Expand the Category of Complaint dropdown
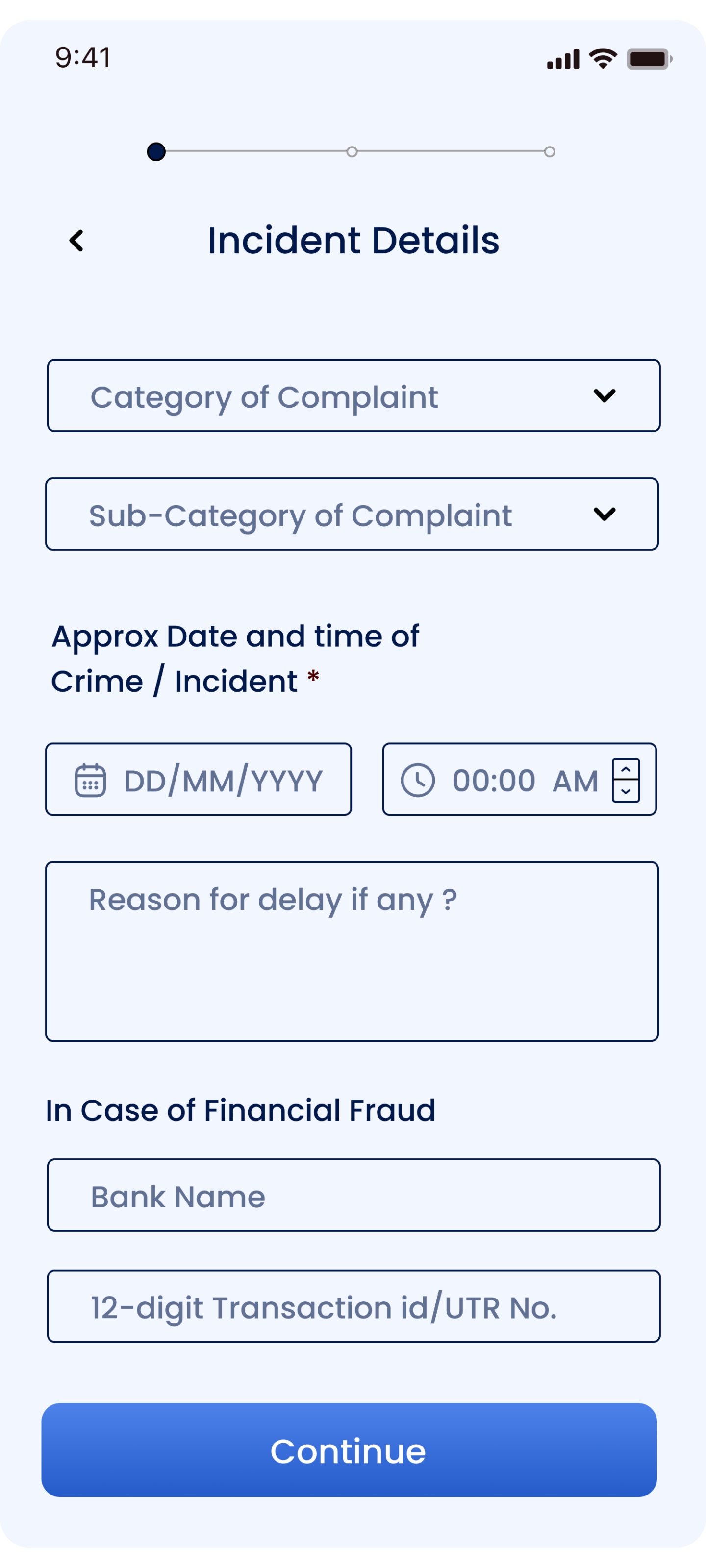The height and width of the screenshot is (1568, 706). tap(353, 395)
